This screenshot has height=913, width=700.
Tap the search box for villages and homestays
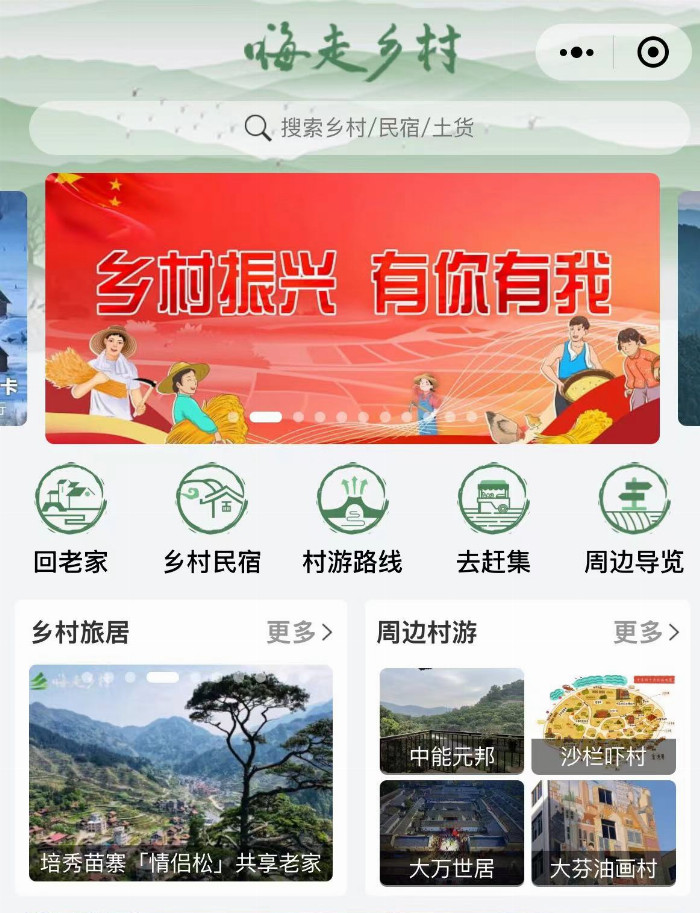(360, 128)
